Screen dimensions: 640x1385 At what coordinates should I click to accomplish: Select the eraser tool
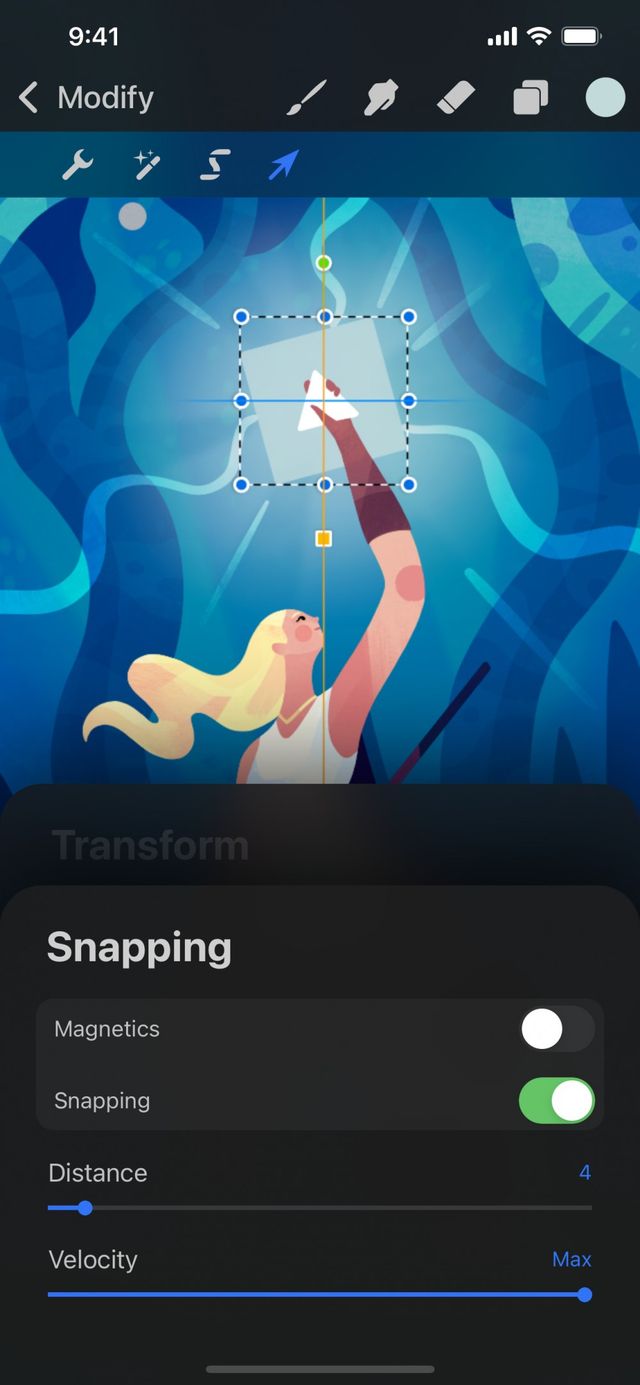click(456, 98)
